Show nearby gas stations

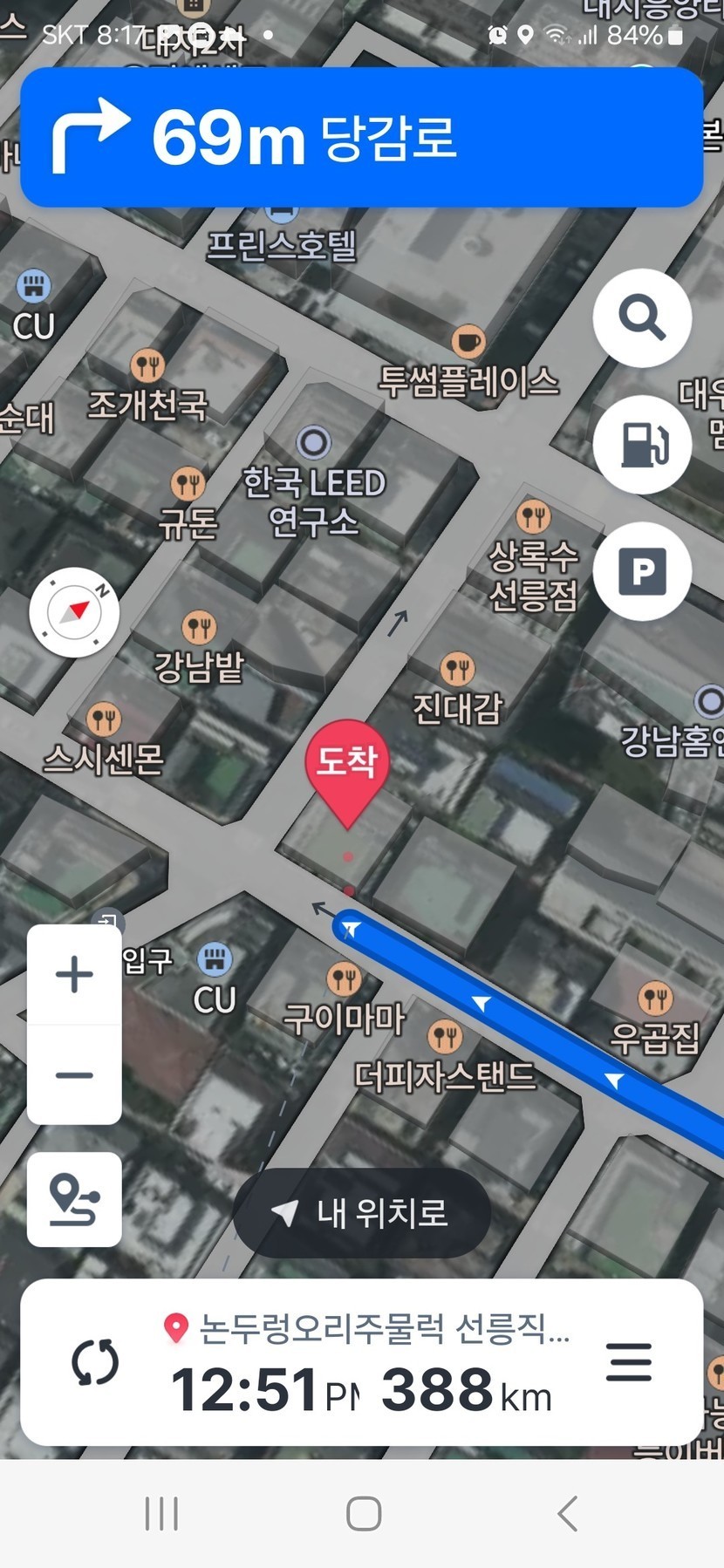[x=642, y=444]
